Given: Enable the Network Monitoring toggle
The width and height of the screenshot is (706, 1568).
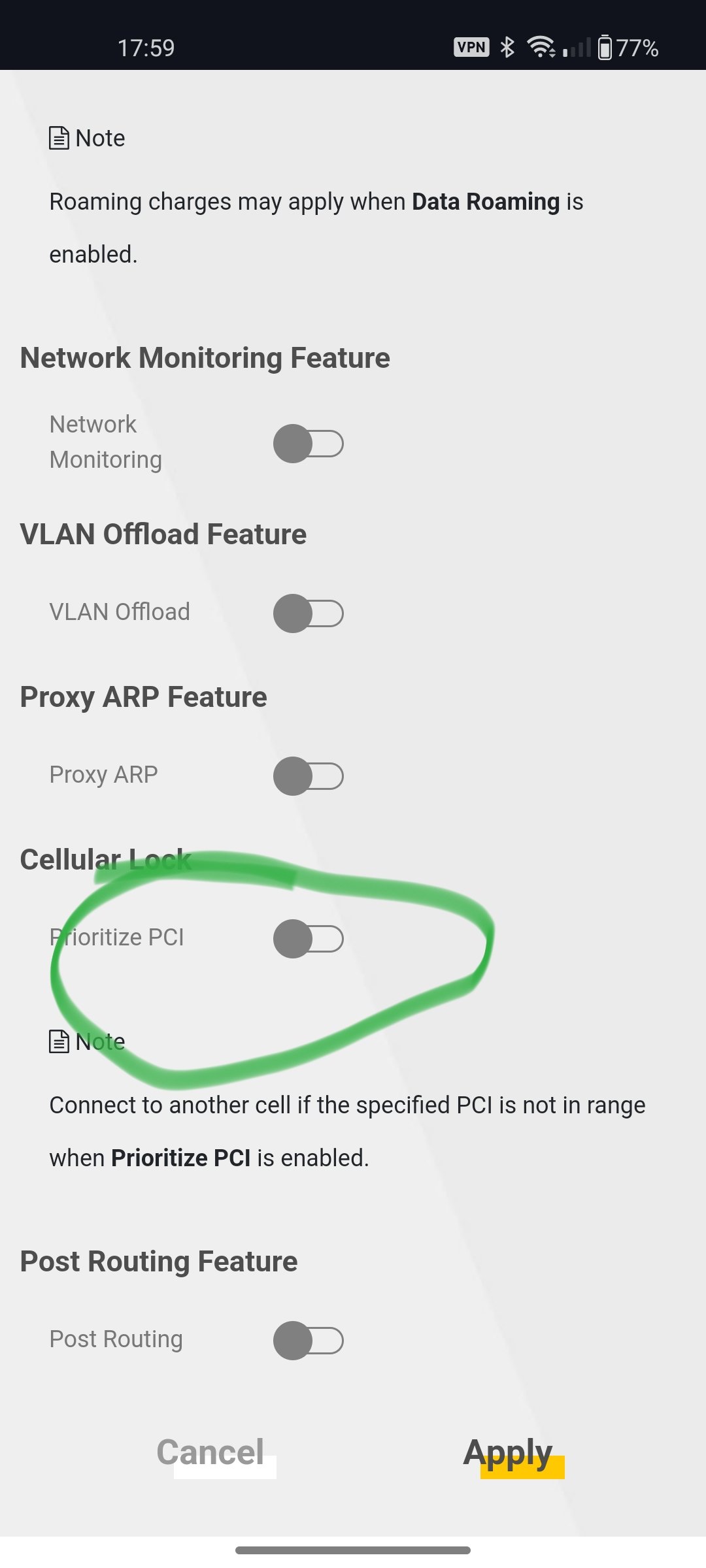Looking at the screenshot, I should [308, 444].
